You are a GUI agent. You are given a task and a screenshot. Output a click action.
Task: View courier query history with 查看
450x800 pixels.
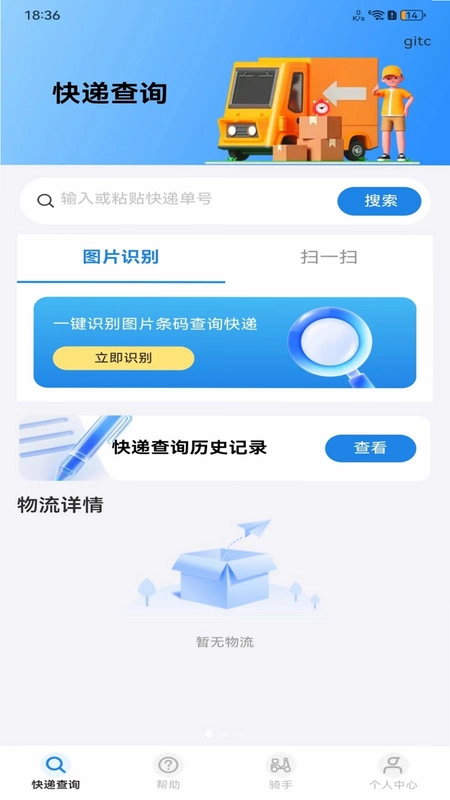pyautogui.click(x=370, y=448)
